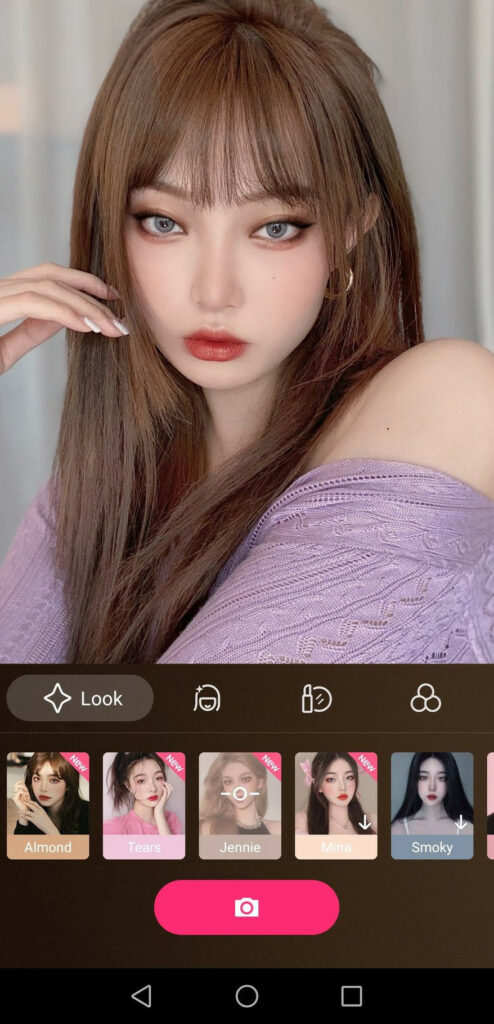This screenshot has height=1024, width=494.
Task: Open the filters tab
Action: coord(425,698)
